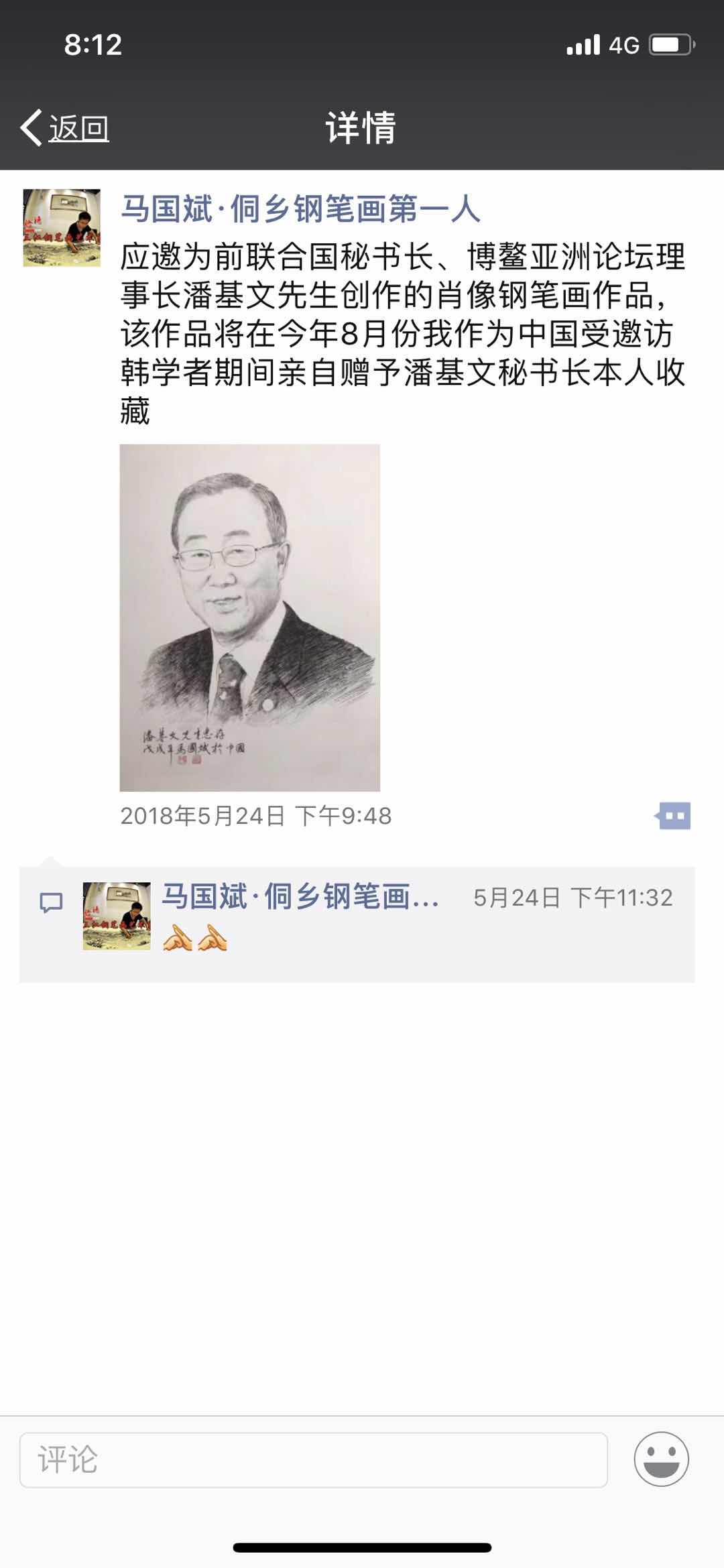Tap the commenter's avatar in the comment row
Screen dimensions: 724x1568
(x=117, y=916)
